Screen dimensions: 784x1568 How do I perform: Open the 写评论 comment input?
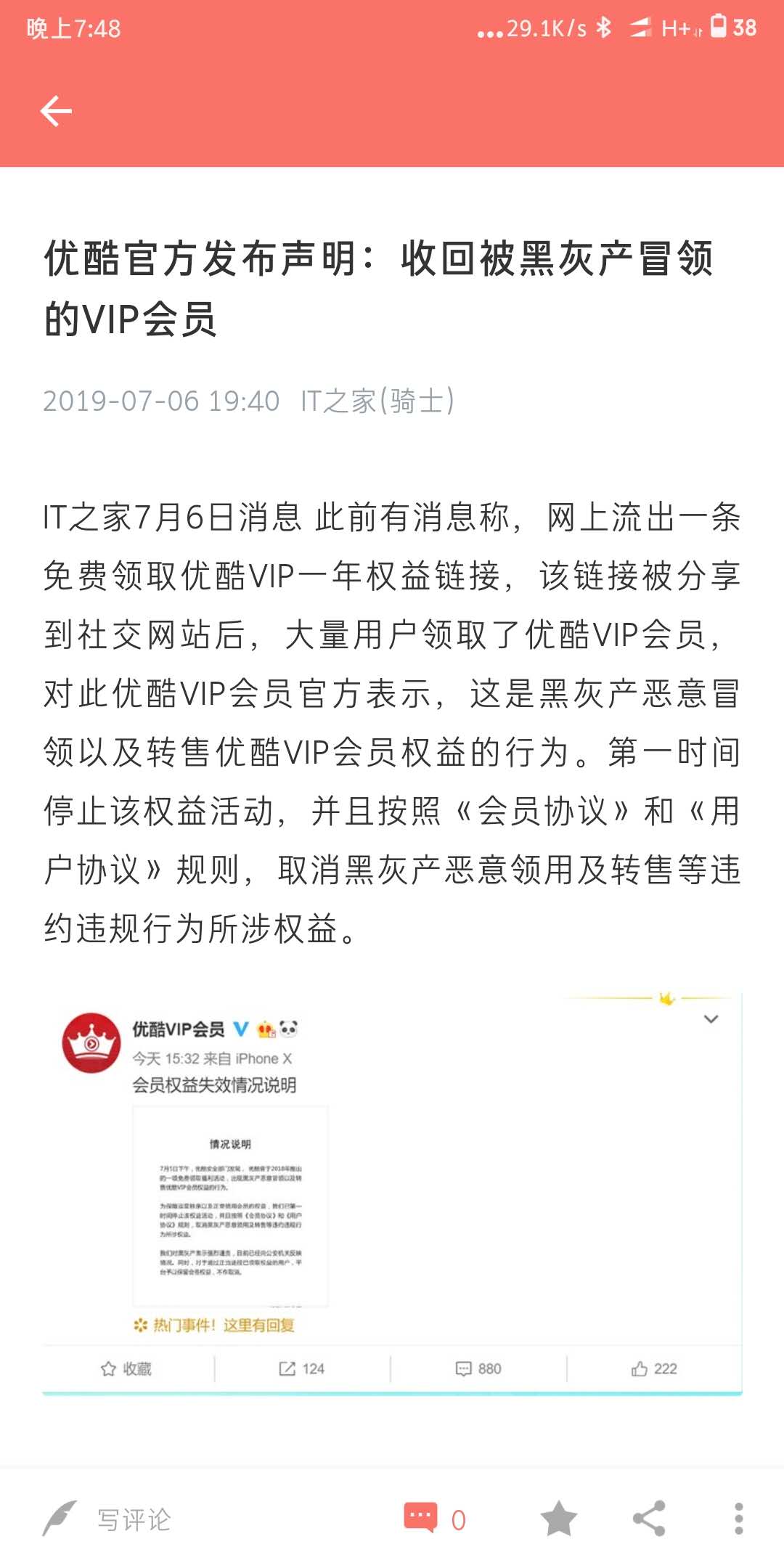click(107, 1519)
